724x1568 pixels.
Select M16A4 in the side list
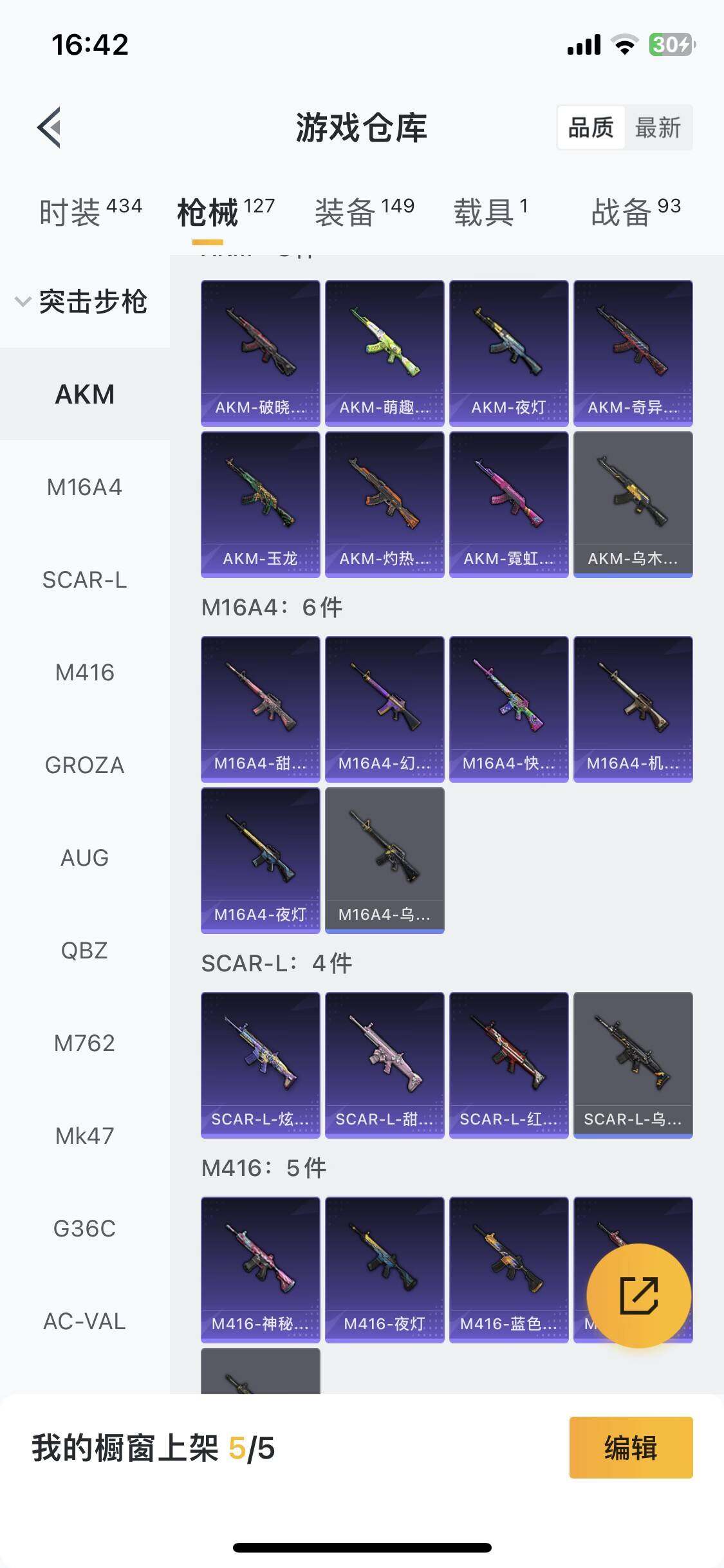tap(84, 487)
